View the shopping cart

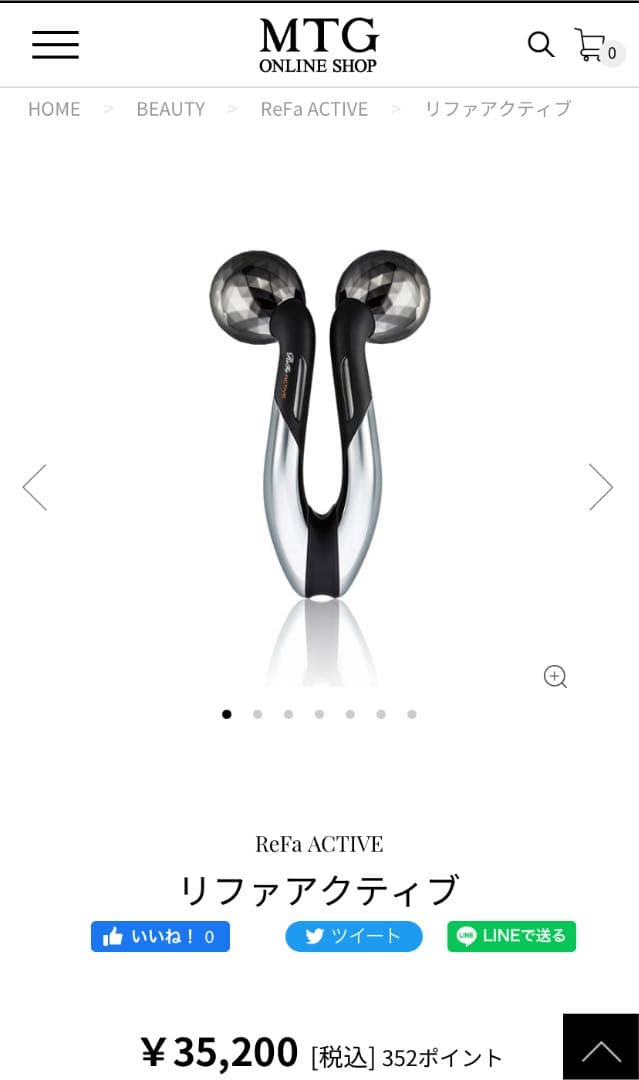pos(592,45)
